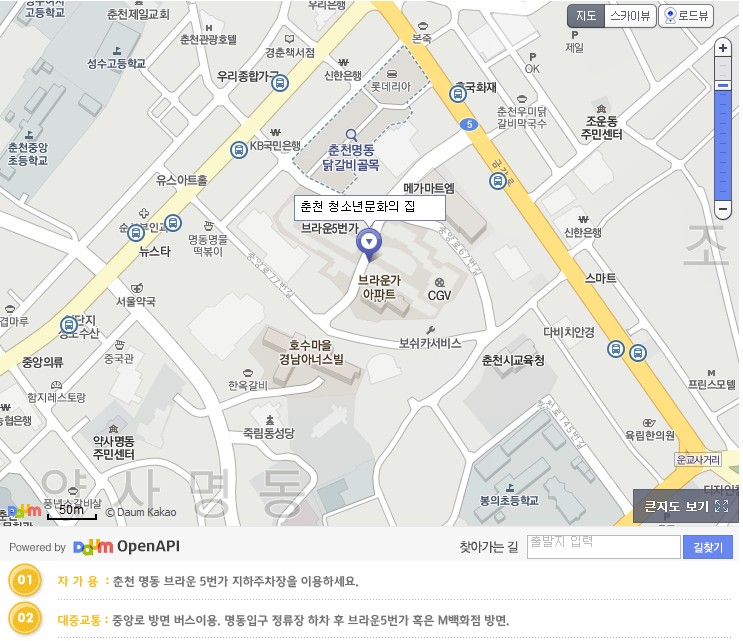Switch to the 지도 map view

click(586, 15)
